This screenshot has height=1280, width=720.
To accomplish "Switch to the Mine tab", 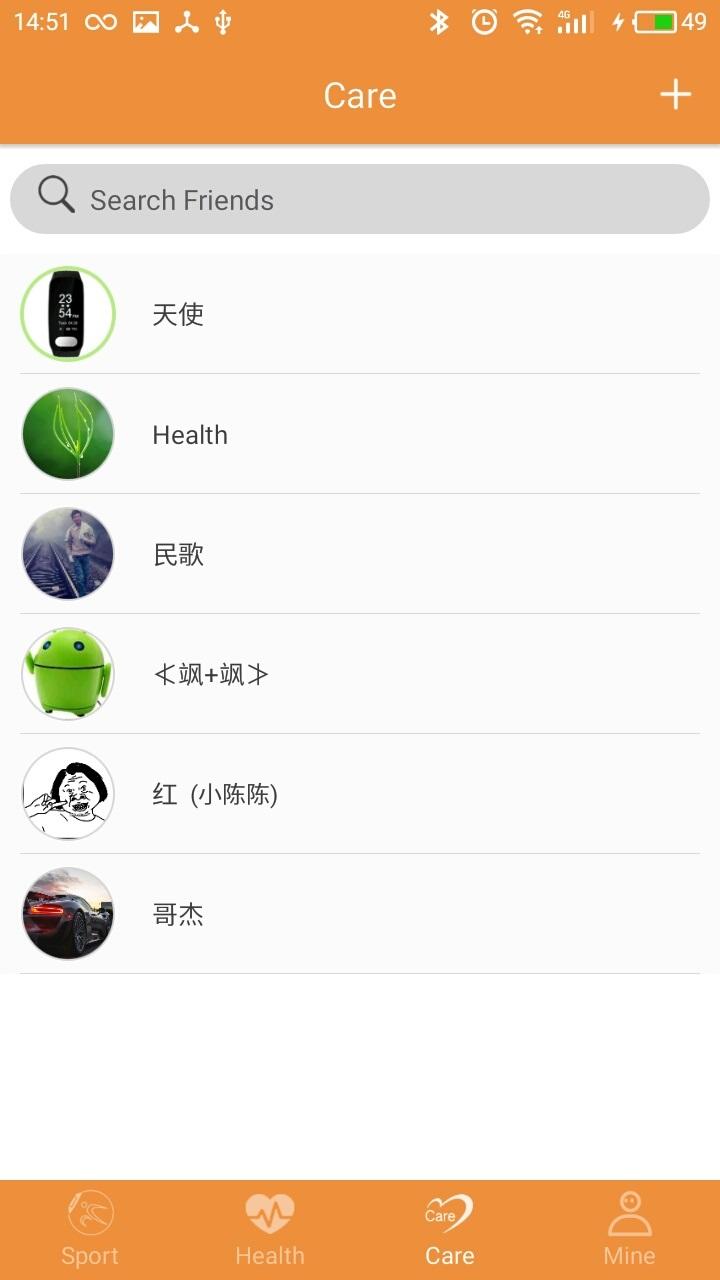I will (629, 1229).
